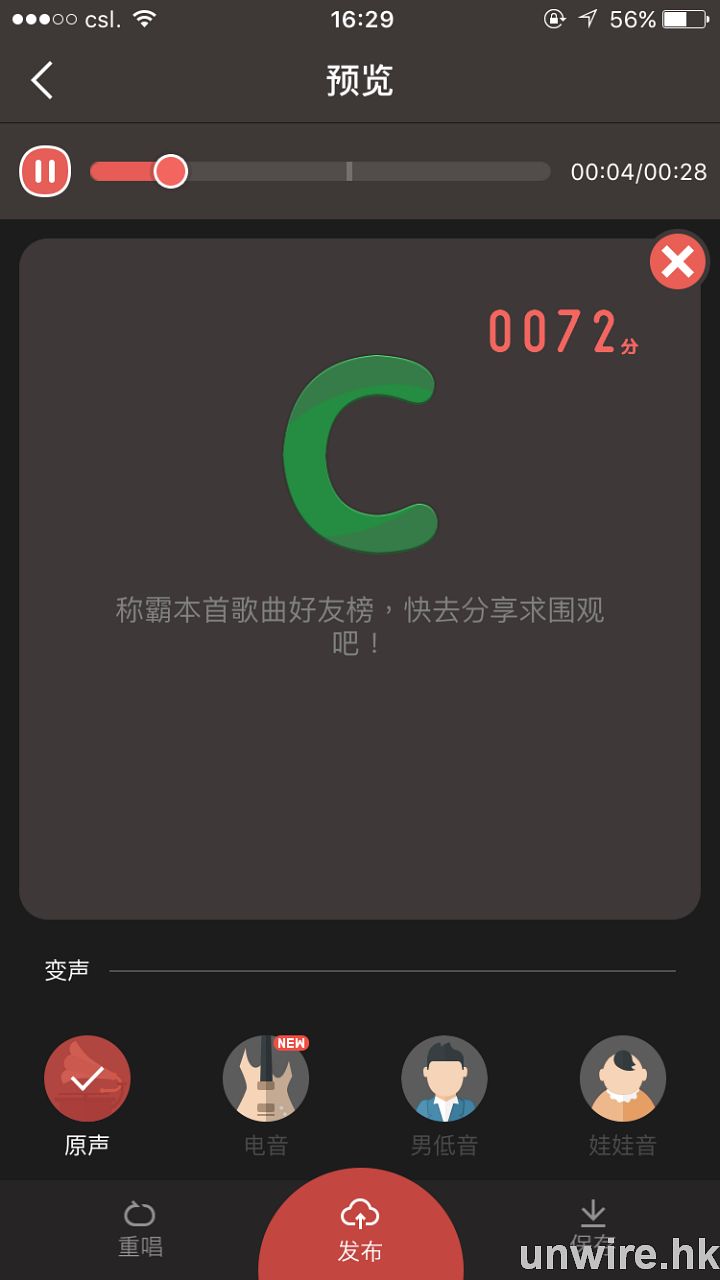Close the score card
Screen dimensions: 720x1280
coord(677,262)
